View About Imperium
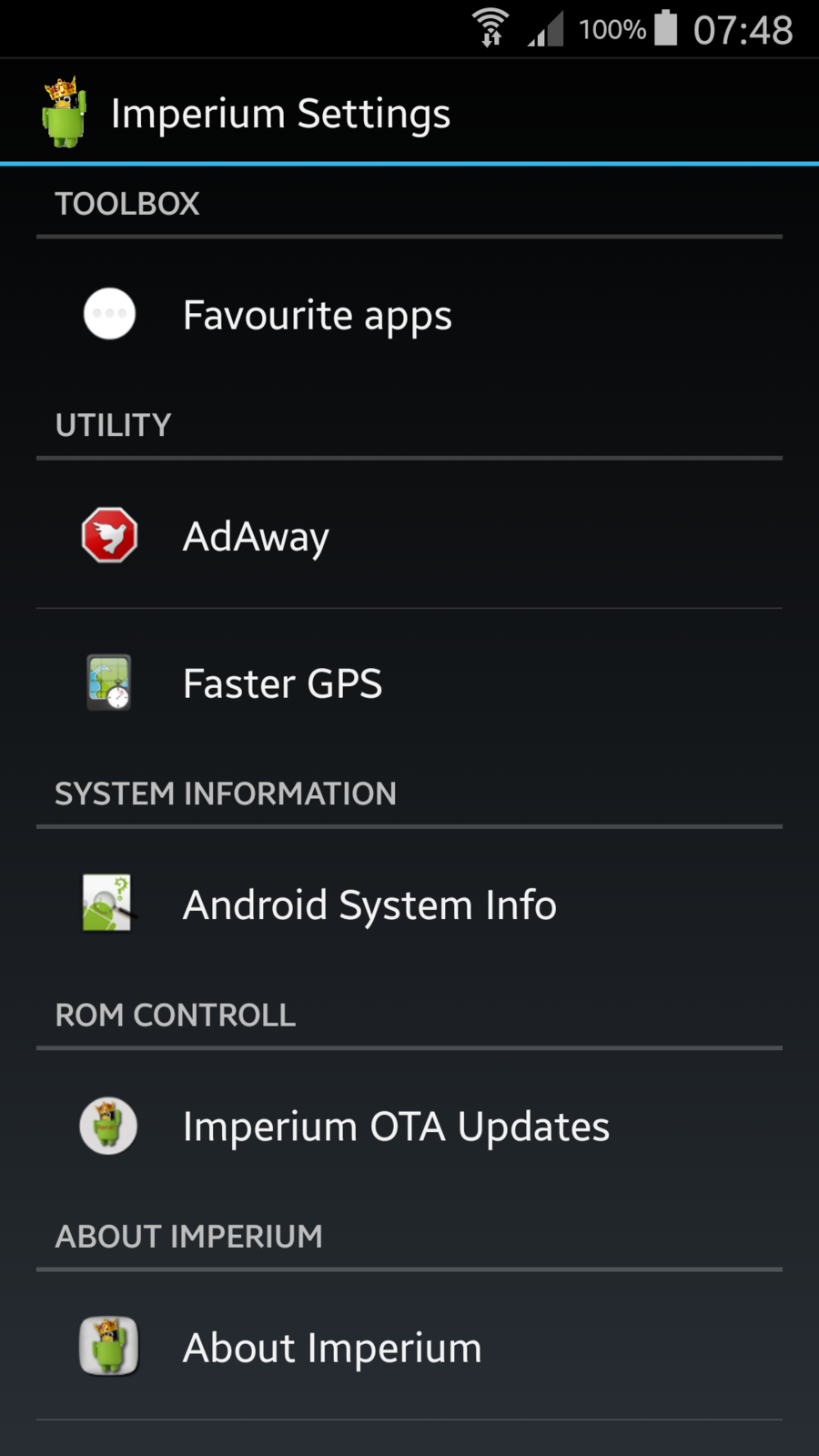 click(x=331, y=1349)
